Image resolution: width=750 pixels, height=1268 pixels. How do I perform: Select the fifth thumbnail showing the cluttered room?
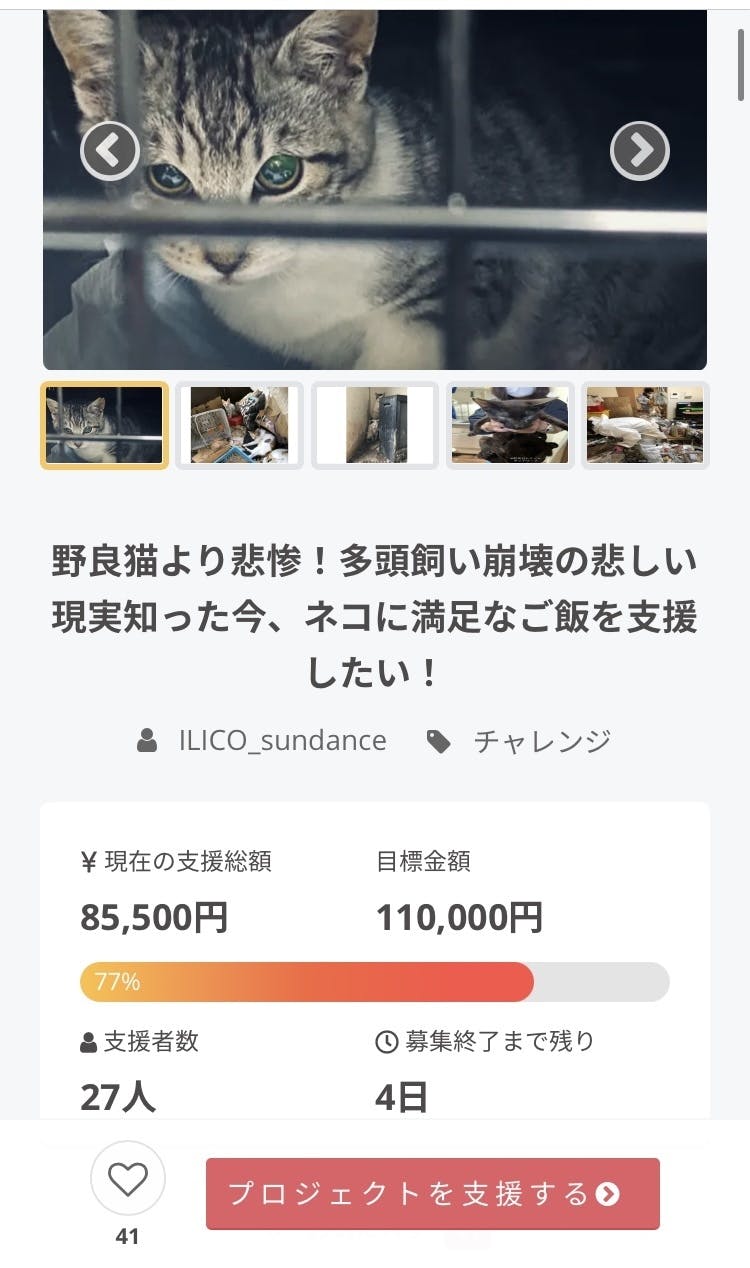[x=645, y=425]
